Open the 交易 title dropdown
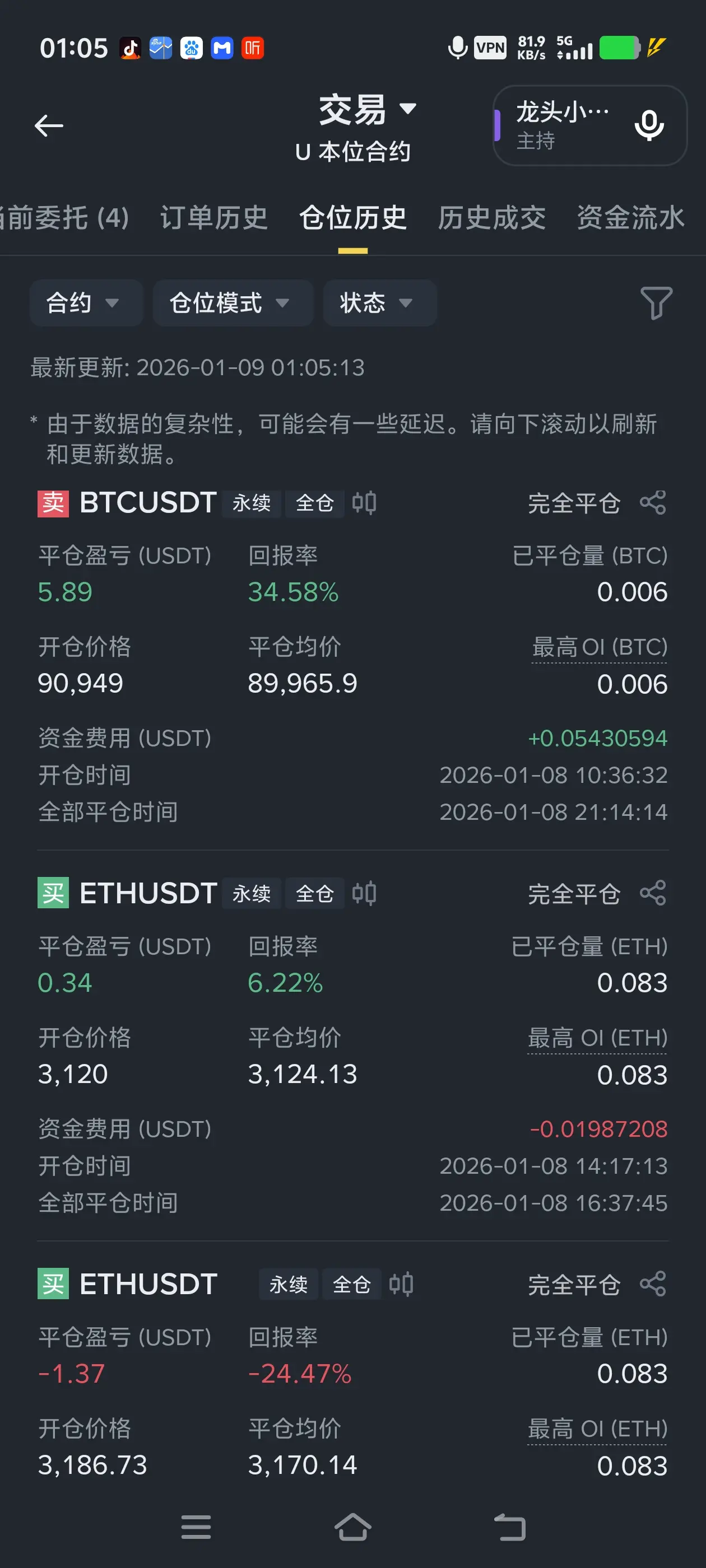 click(368, 110)
